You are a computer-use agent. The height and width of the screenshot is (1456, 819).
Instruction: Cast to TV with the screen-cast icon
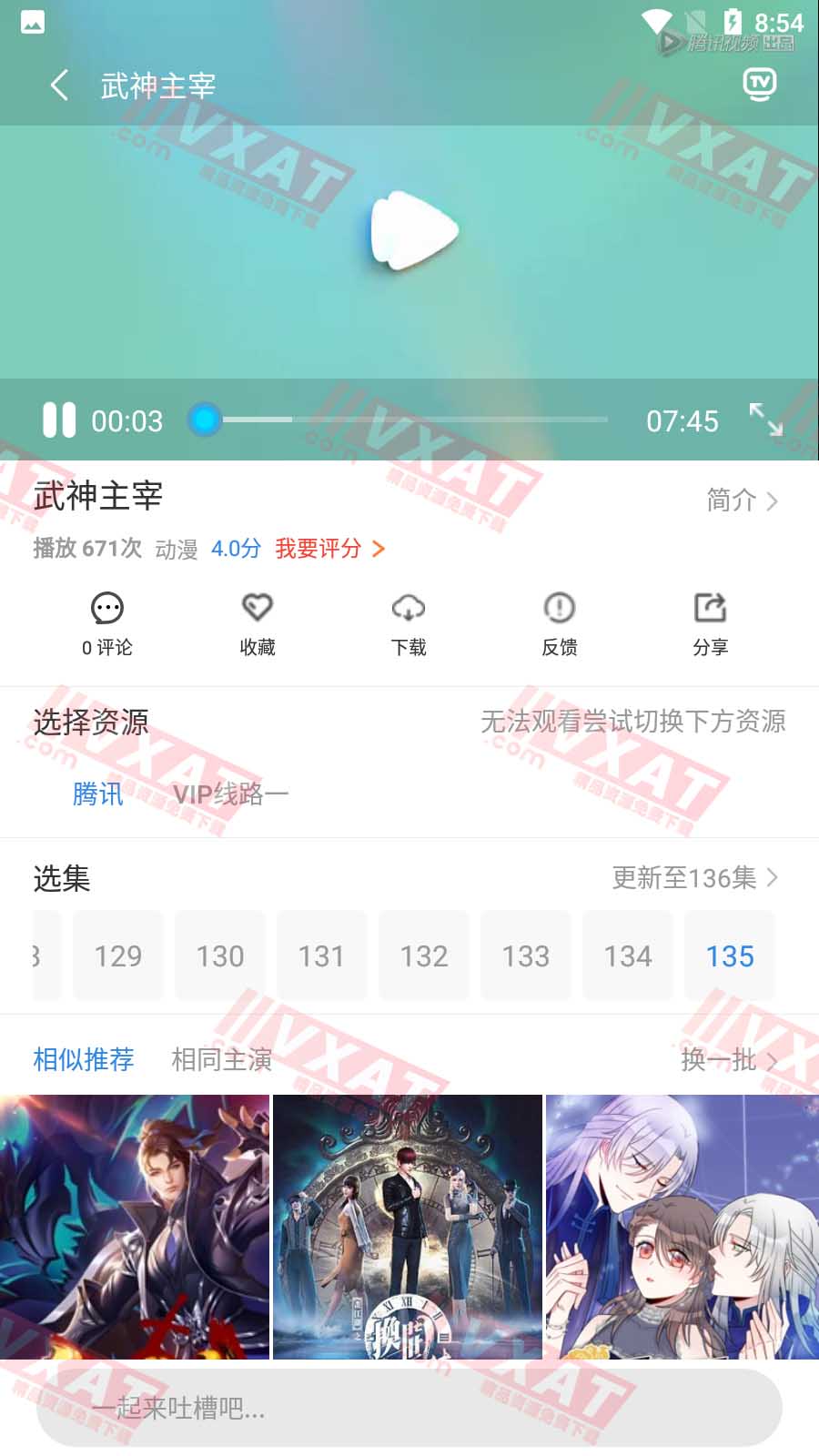coord(758,85)
